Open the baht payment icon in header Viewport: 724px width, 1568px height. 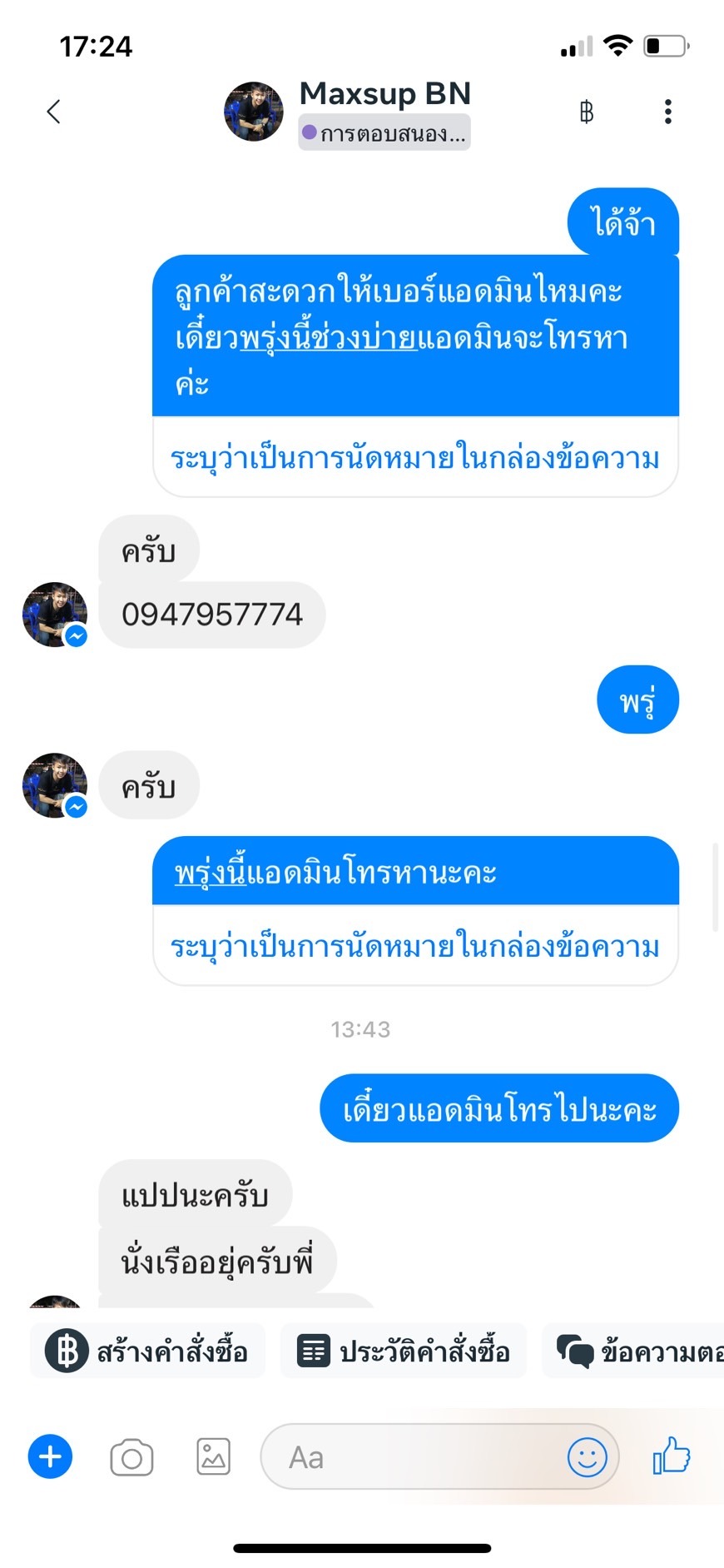pyautogui.click(x=587, y=112)
